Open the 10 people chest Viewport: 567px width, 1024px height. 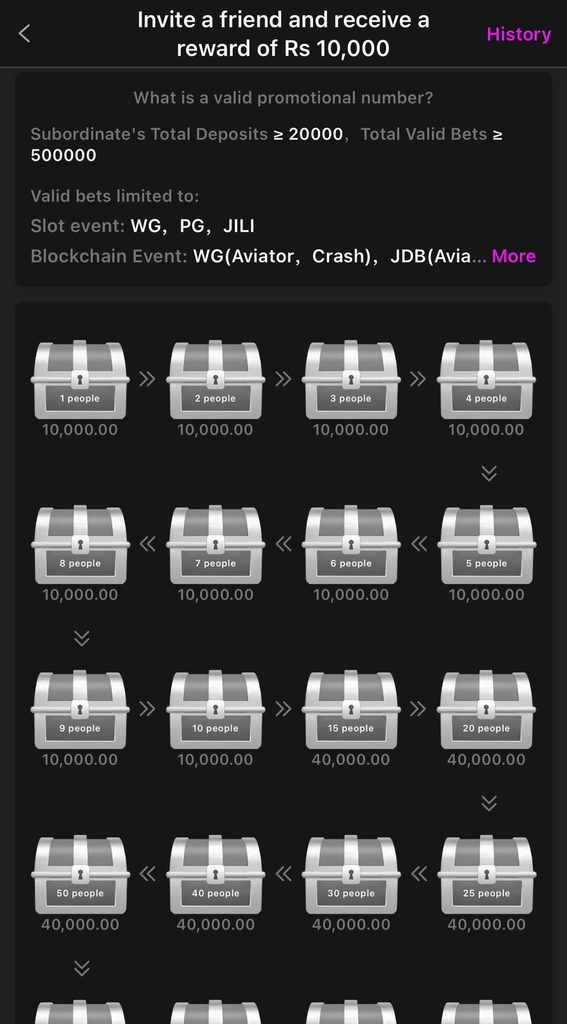[x=216, y=710]
